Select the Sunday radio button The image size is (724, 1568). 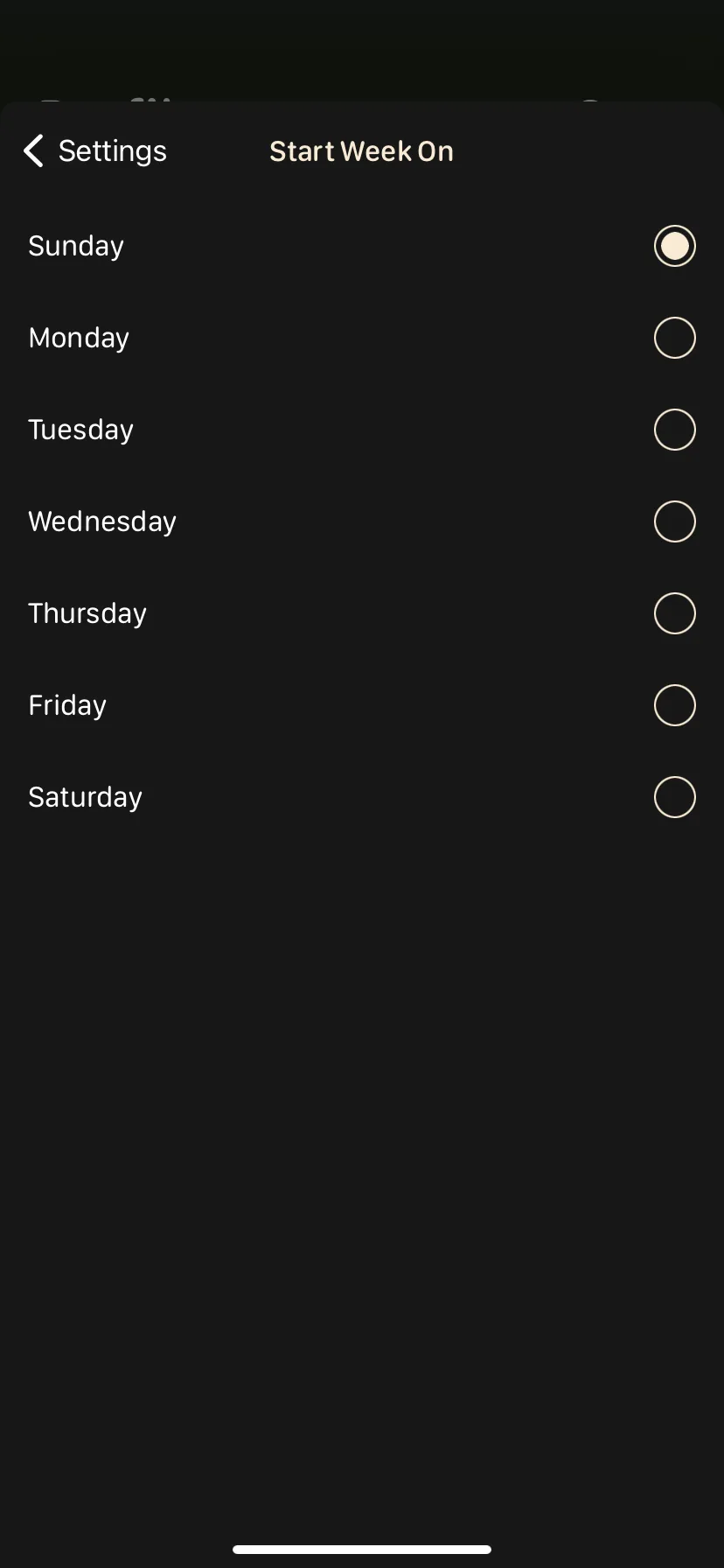pos(674,246)
